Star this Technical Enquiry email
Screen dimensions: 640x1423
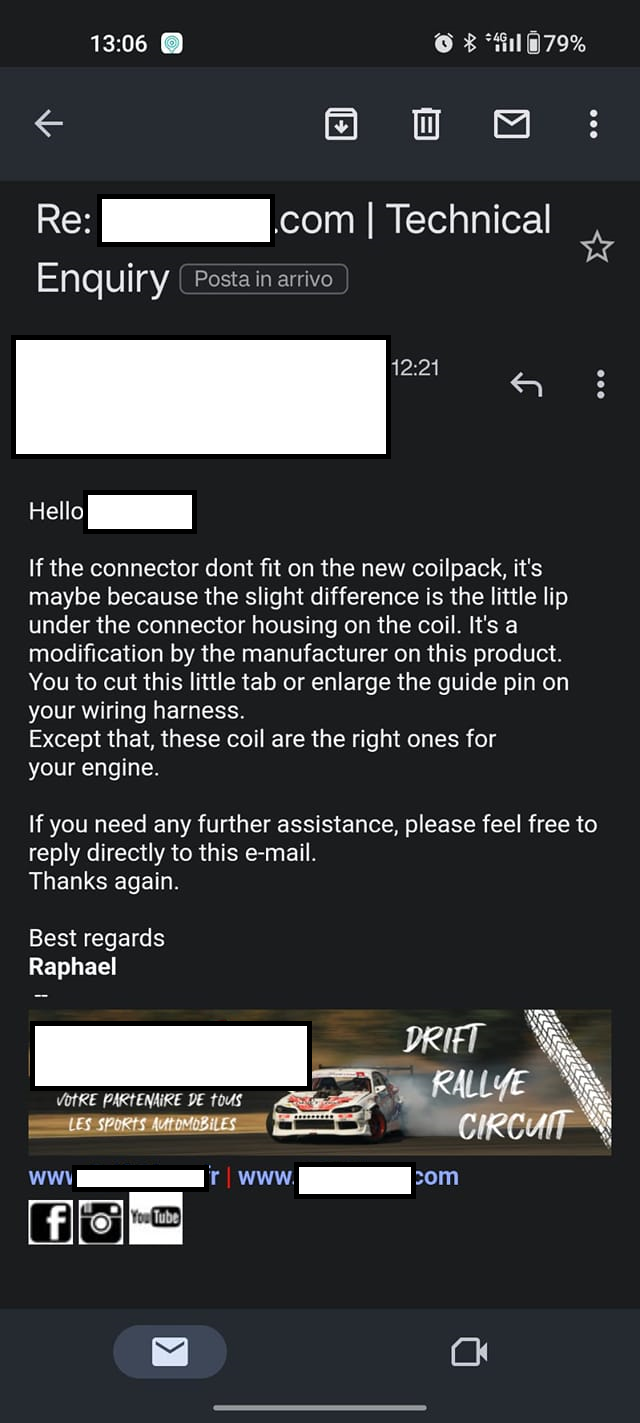point(597,247)
